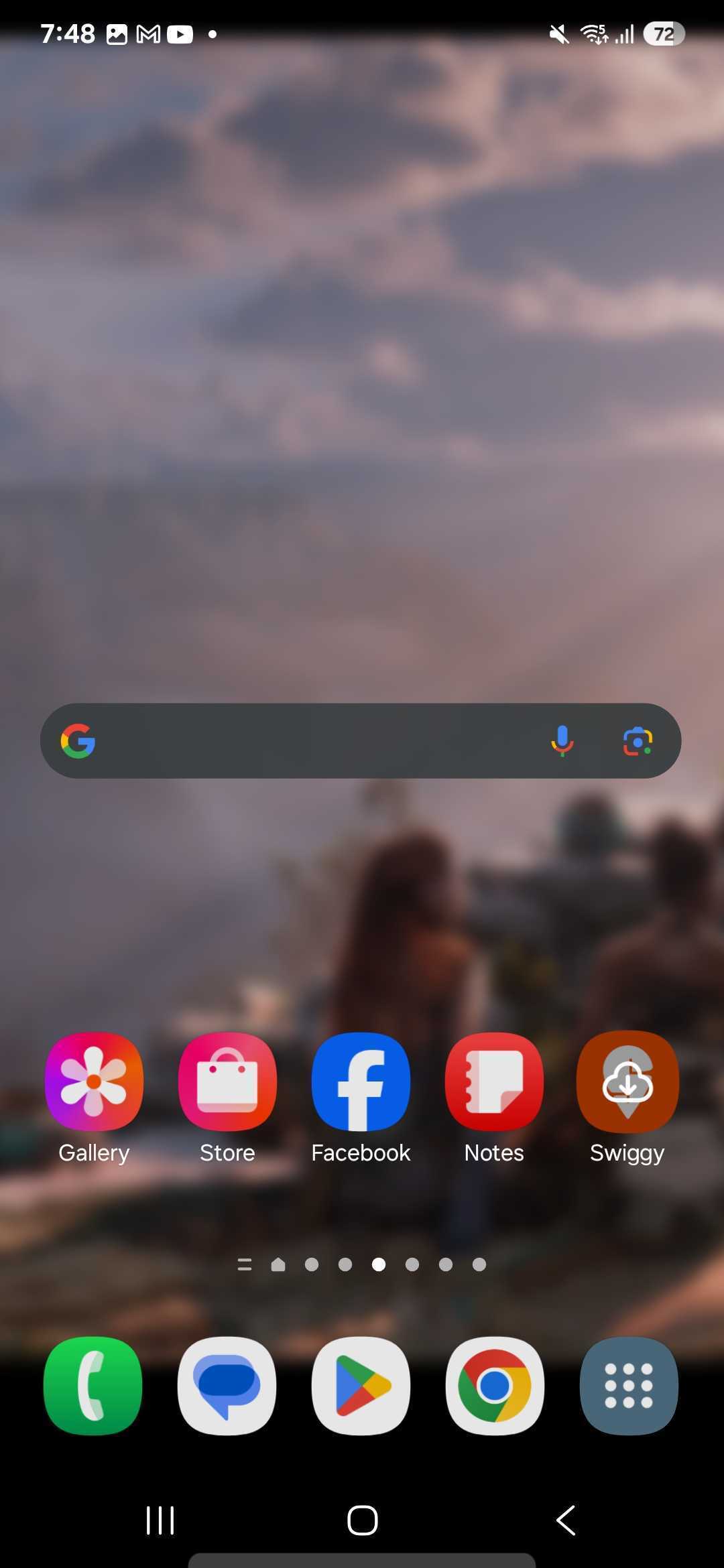This screenshot has width=724, height=1568.
Task: Open the Notes app
Action: click(x=494, y=1082)
